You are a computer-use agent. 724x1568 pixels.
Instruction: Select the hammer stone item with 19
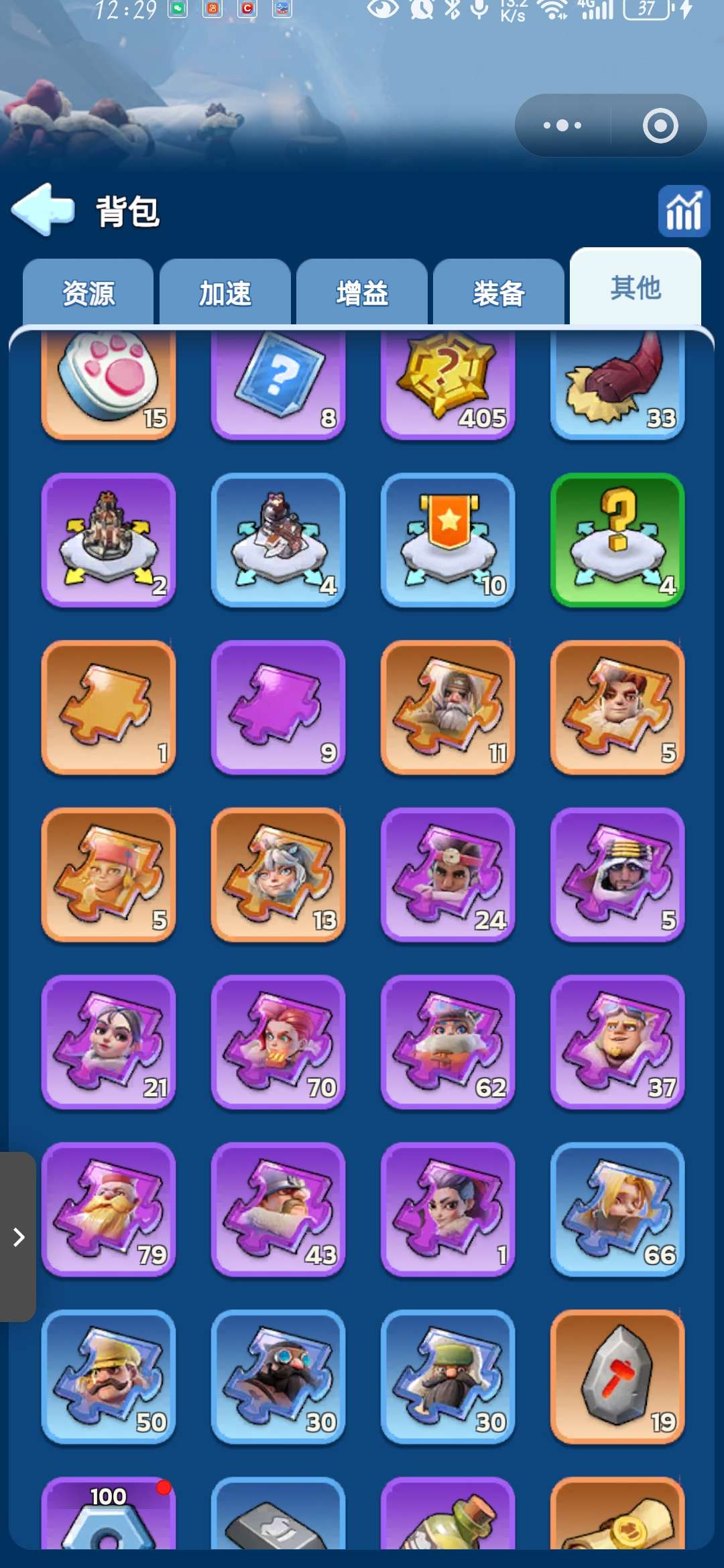pyautogui.click(x=617, y=1377)
